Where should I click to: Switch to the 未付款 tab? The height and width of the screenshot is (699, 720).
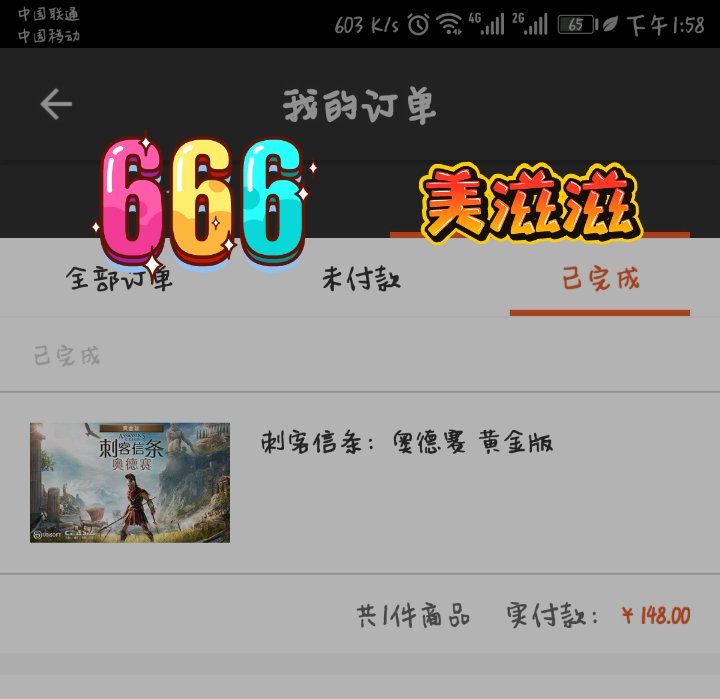360,279
